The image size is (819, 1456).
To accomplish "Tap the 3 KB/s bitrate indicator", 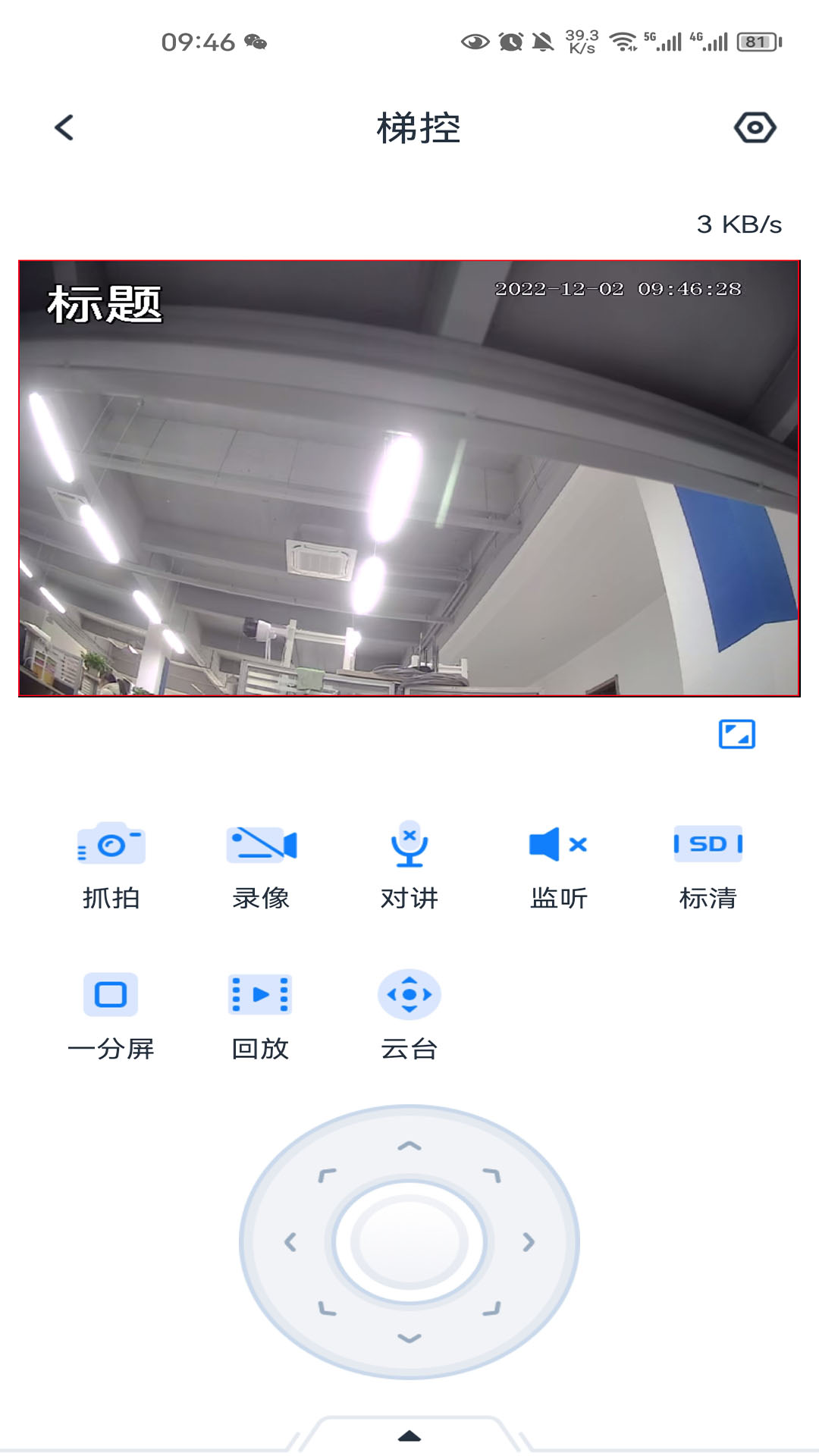I will pyautogui.click(x=739, y=224).
